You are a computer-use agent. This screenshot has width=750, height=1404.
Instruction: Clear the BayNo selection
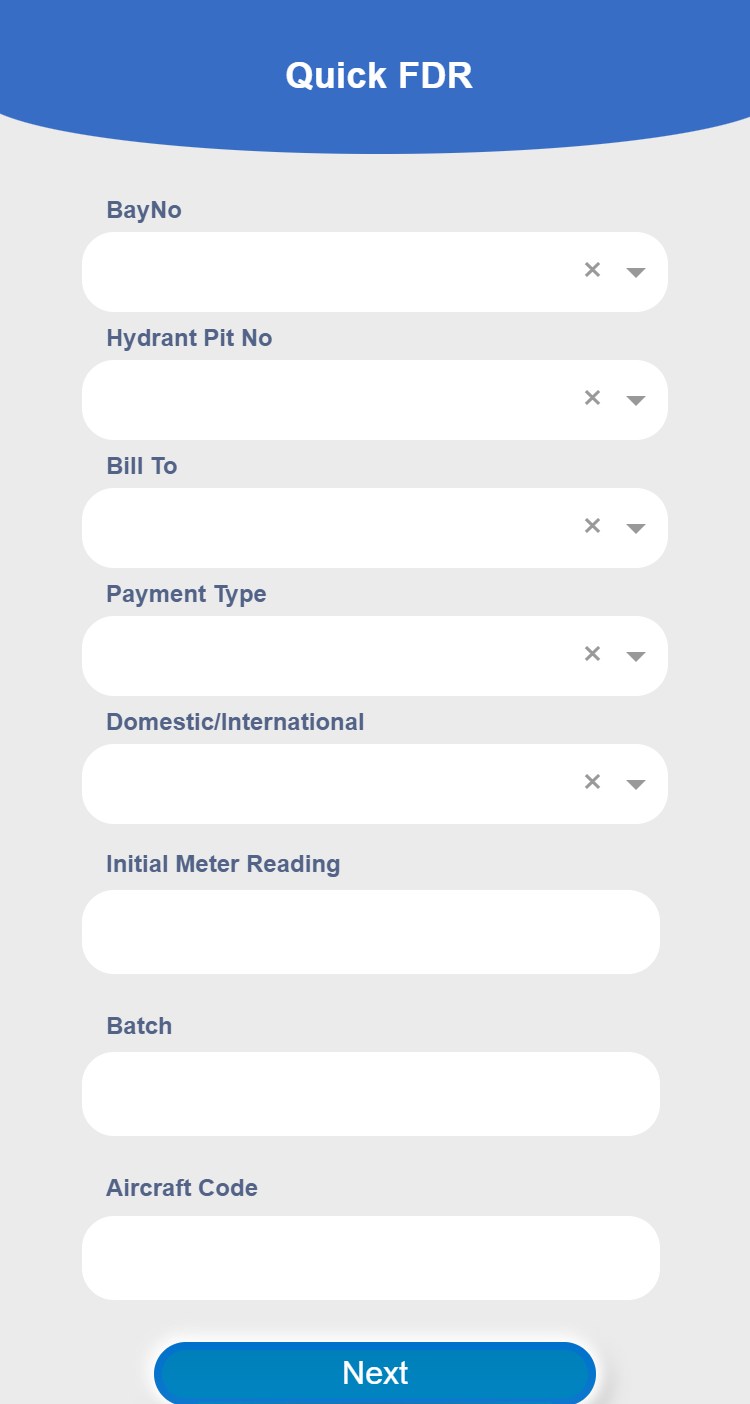[x=592, y=269]
